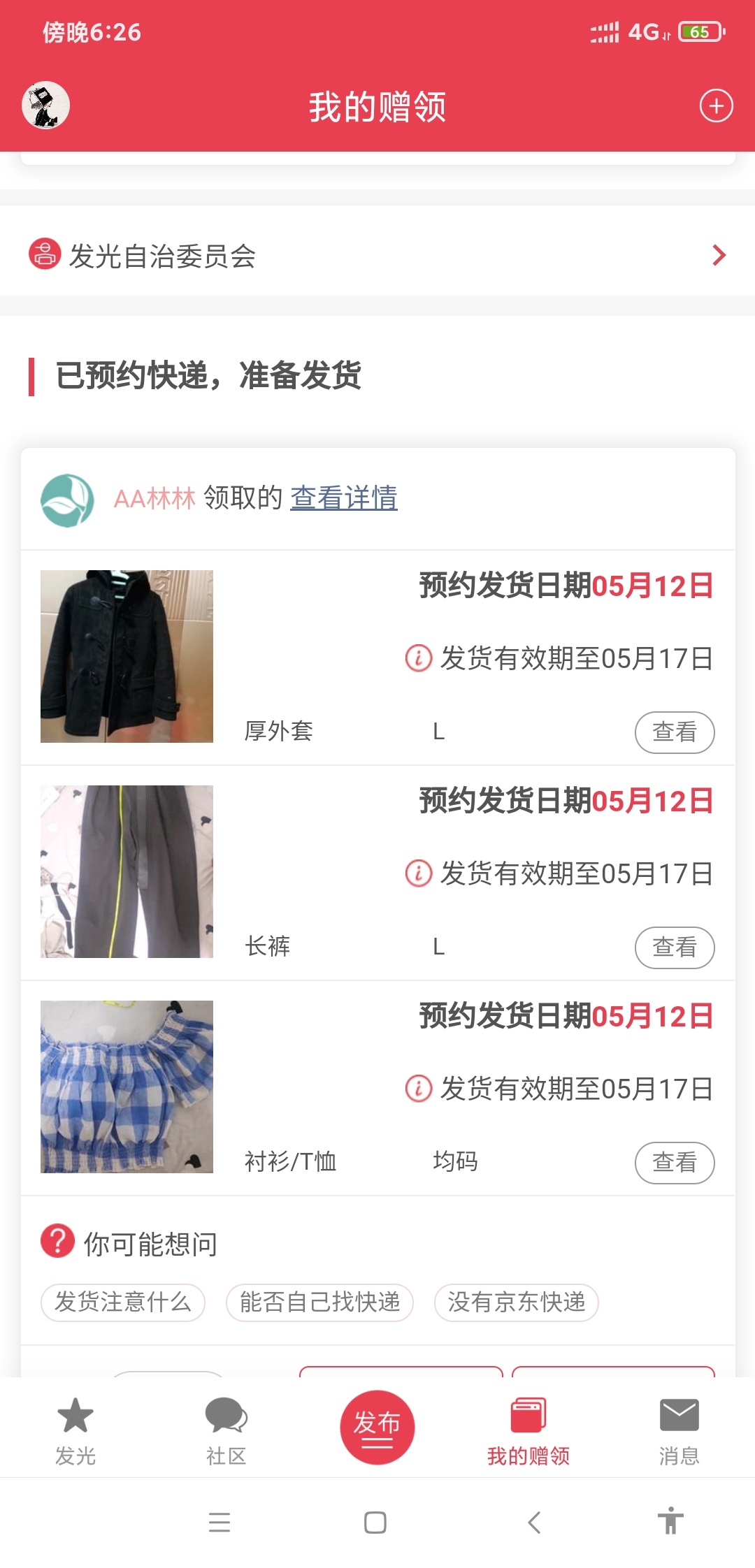This screenshot has width=755, height=1568.
Task: Open 发光自治委员会 row
Action: pos(377,255)
